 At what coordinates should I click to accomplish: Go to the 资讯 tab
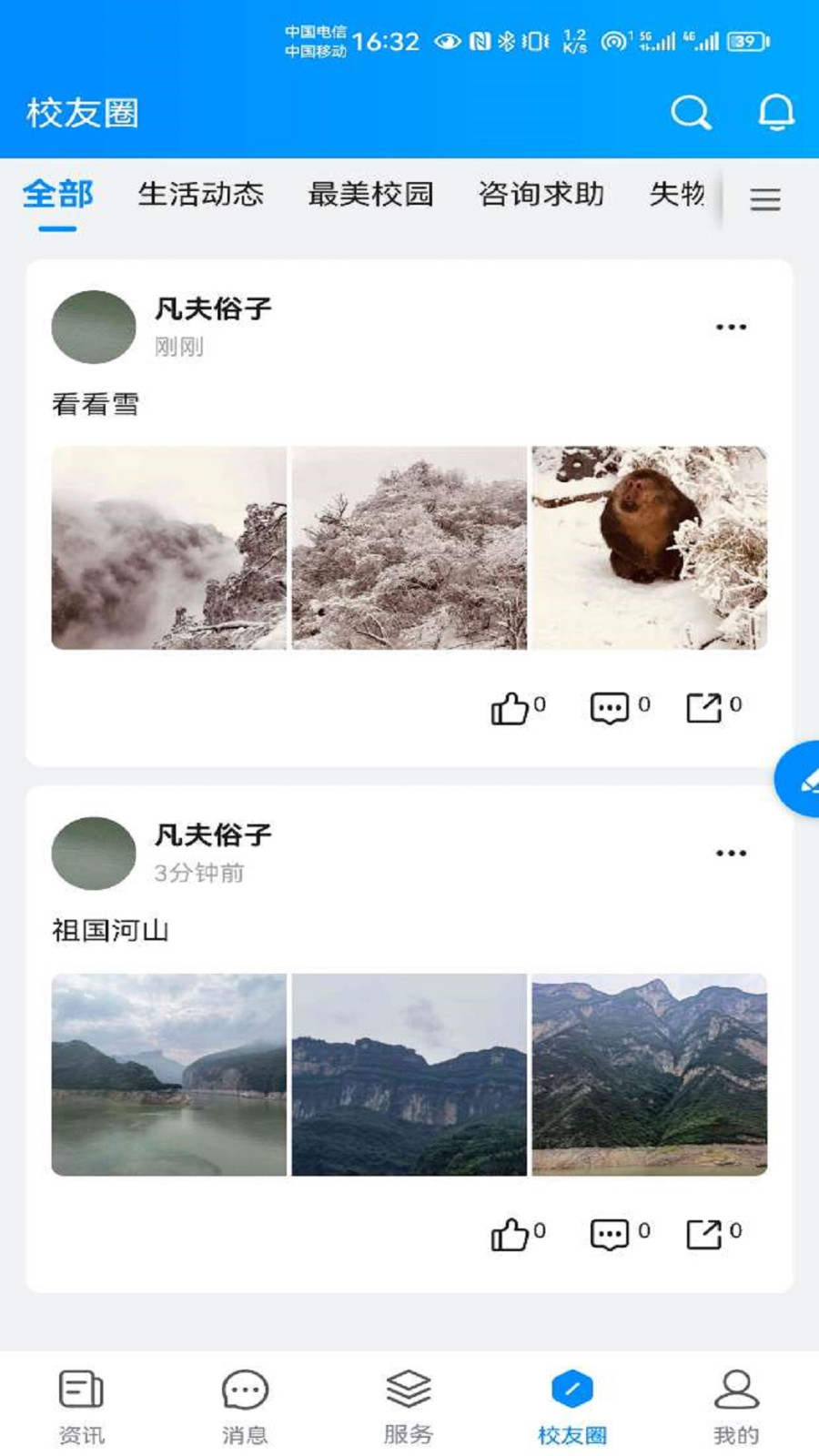81,1406
